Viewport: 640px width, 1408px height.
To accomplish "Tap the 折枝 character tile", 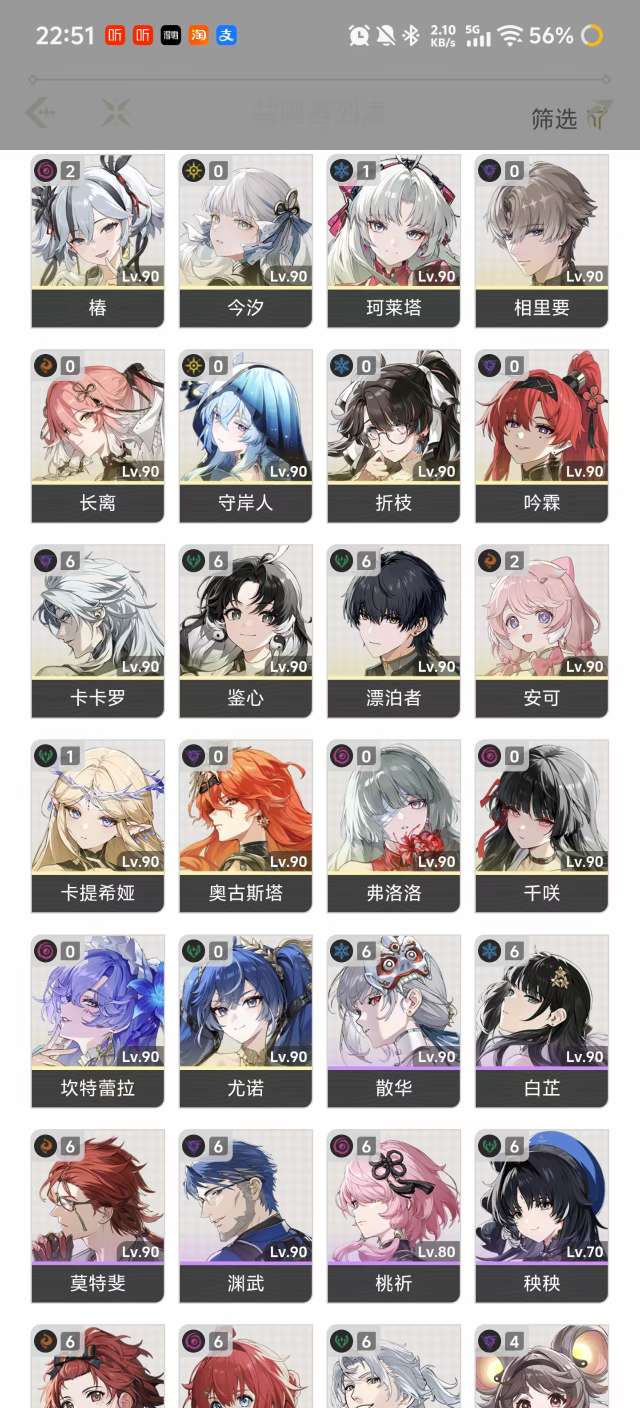I will click(393, 436).
